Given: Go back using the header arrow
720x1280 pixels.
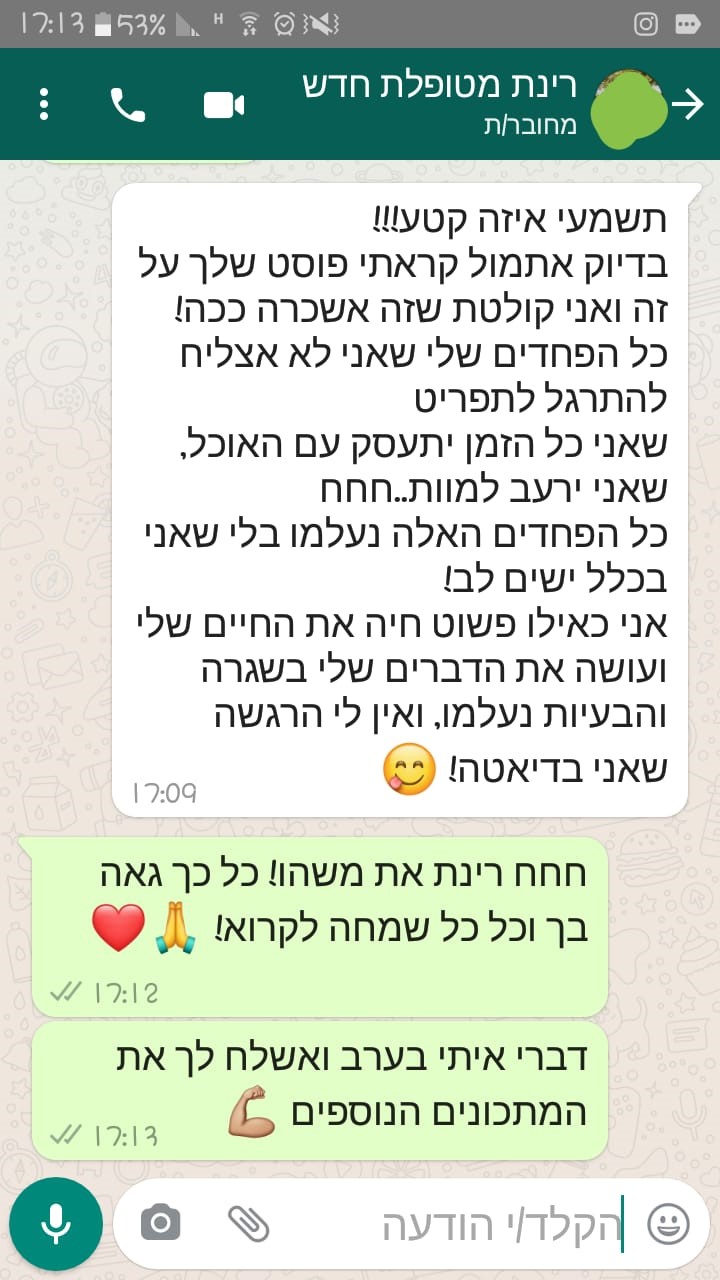Looking at the screenshot, I should coord(688,105).
